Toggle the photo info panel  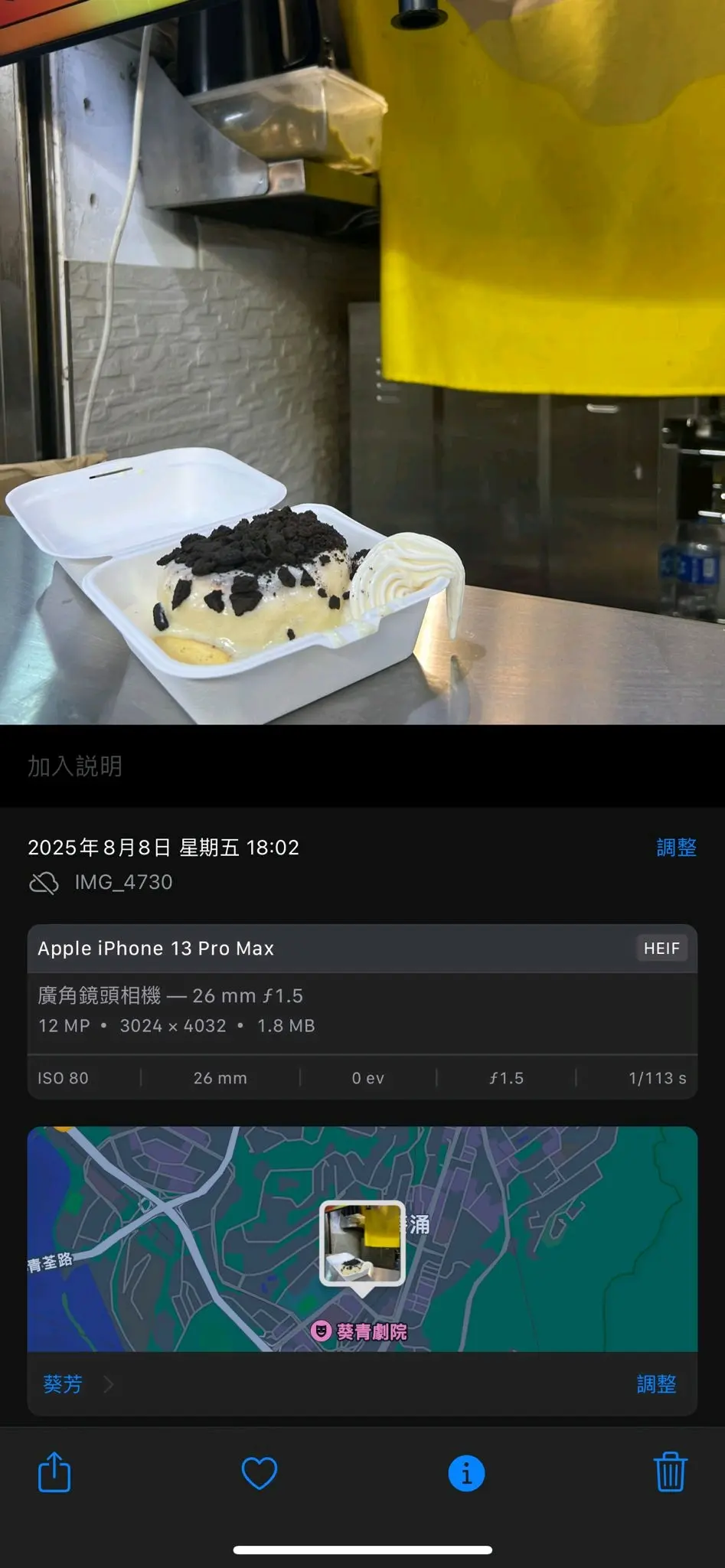[466, 1473]
